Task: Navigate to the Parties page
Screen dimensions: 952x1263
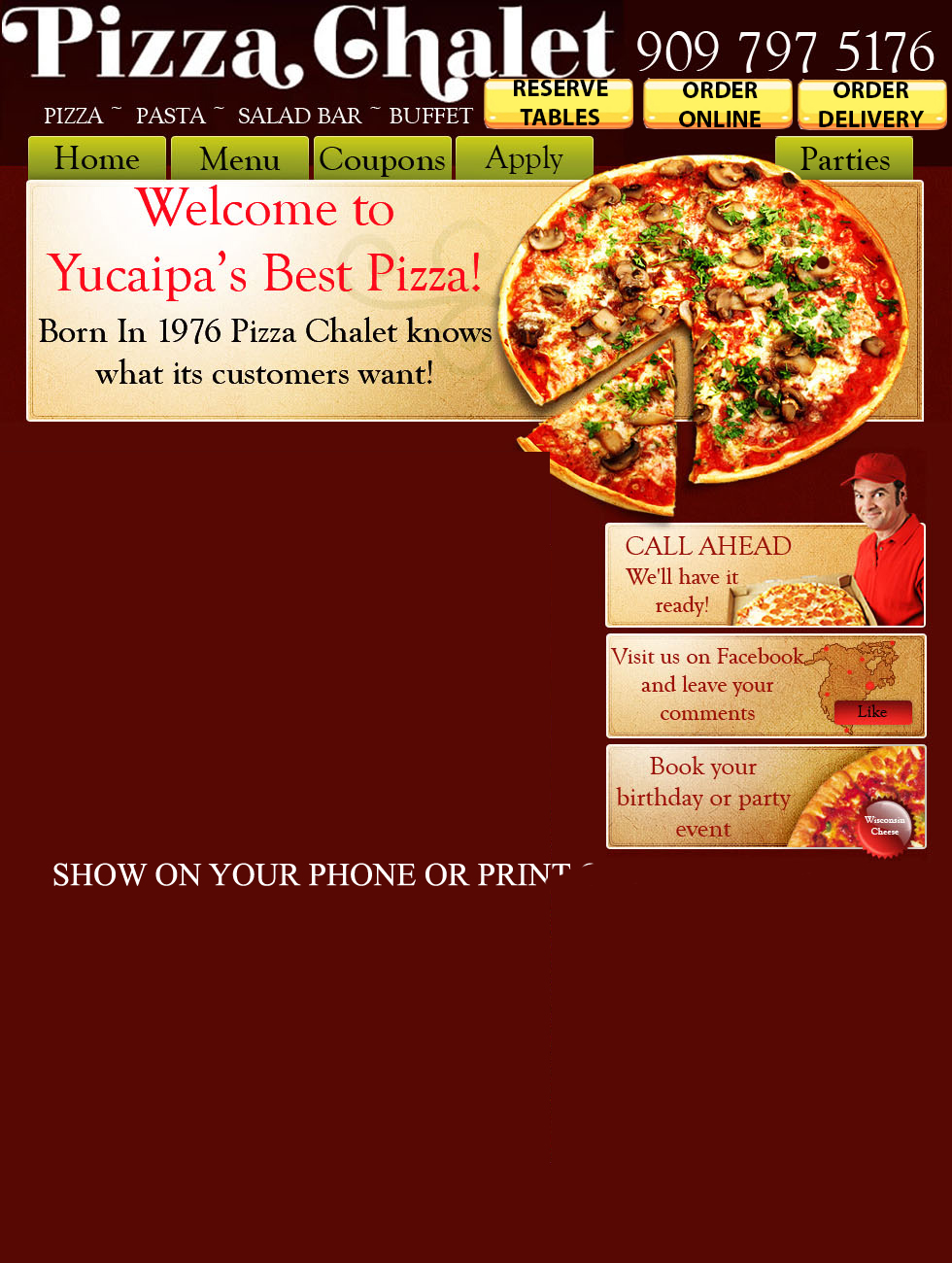Action: pos(843,157)
